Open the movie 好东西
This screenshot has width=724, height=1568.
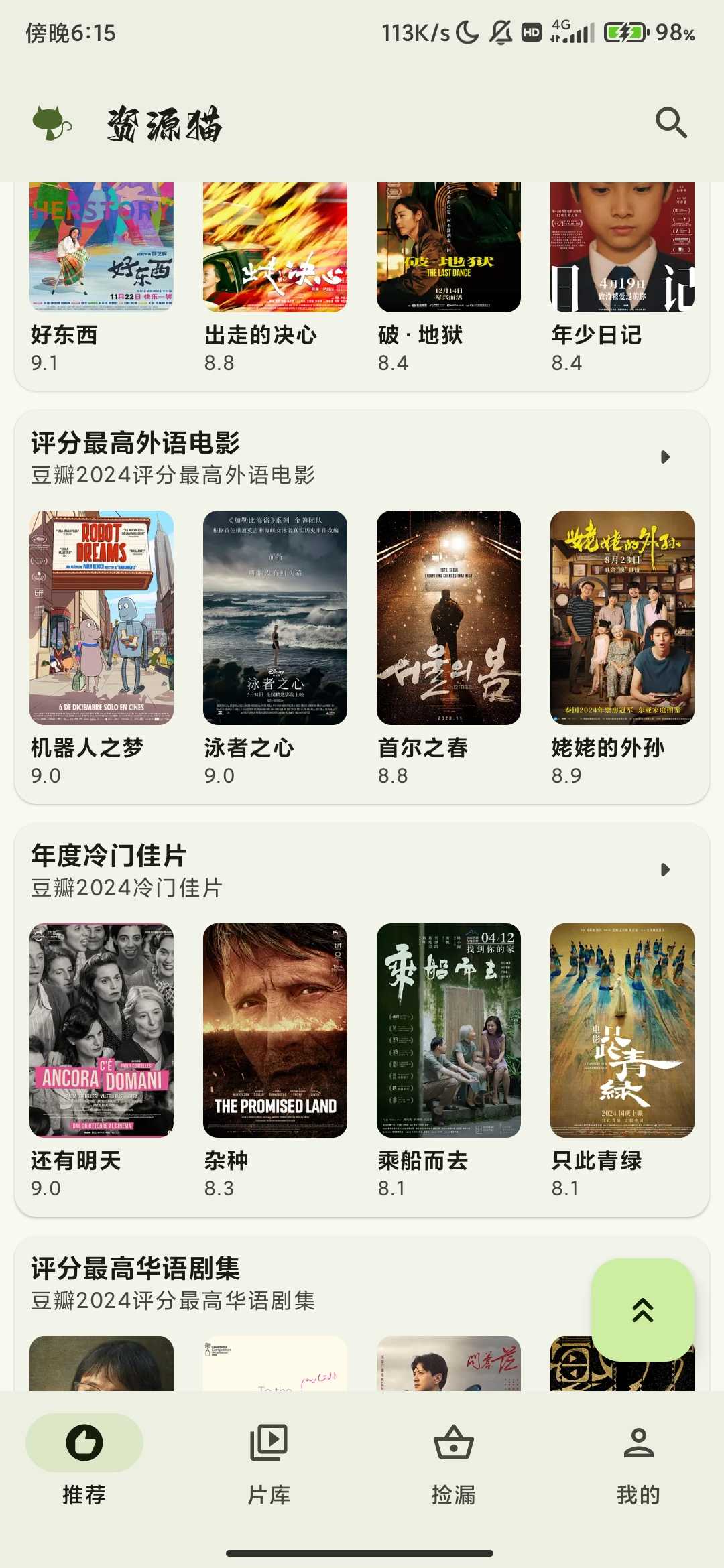pos(102,248)
